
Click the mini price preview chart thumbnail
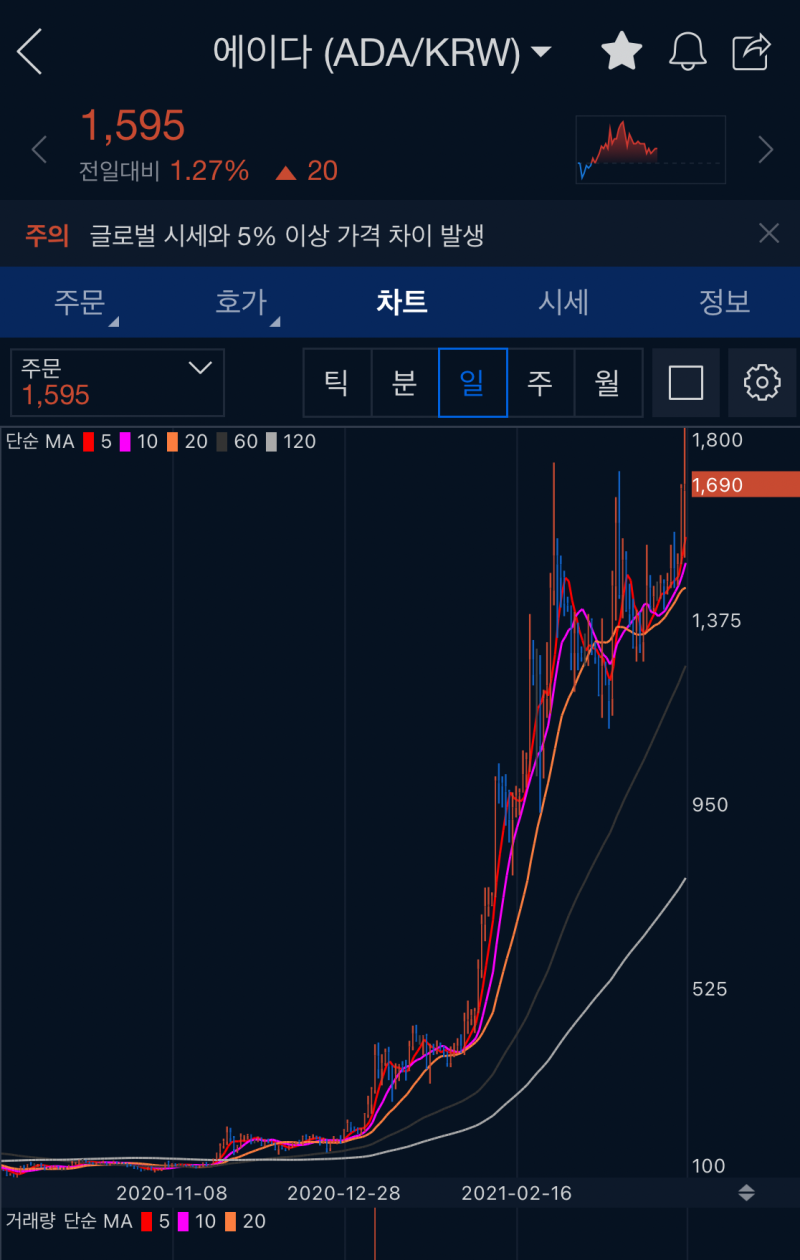(x=650, y=148)
